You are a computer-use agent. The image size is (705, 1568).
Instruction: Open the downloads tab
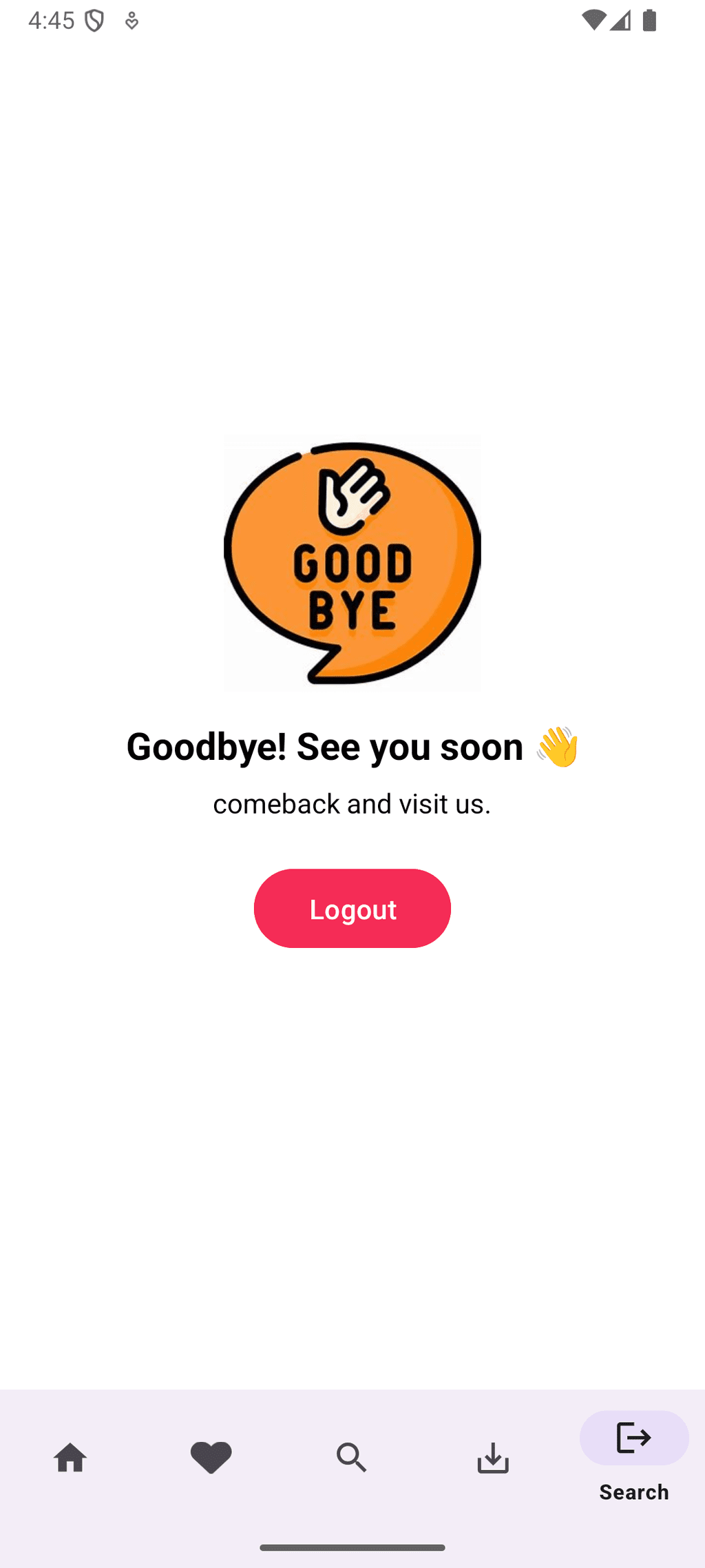point(493,1458)
